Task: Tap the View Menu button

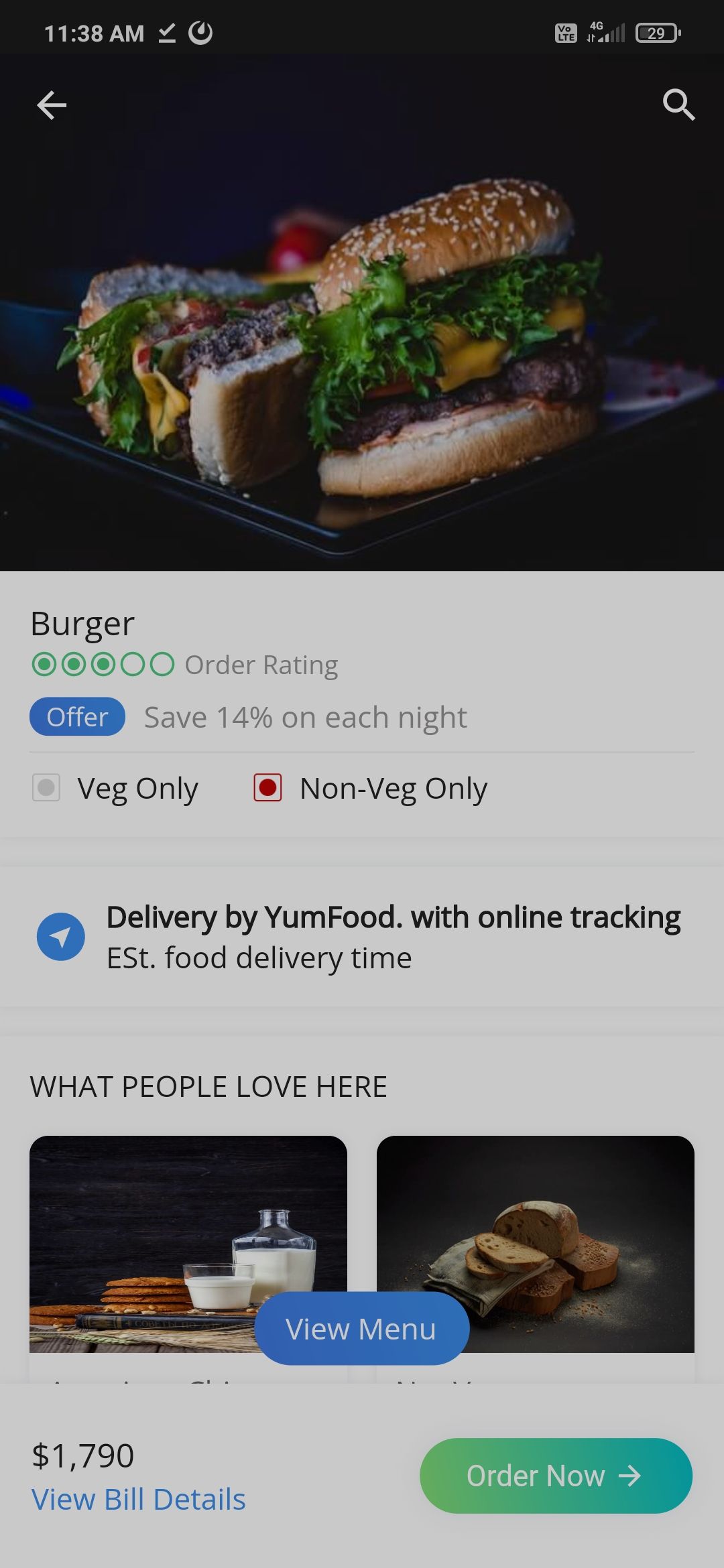Action: click(x=361, y=1329)
